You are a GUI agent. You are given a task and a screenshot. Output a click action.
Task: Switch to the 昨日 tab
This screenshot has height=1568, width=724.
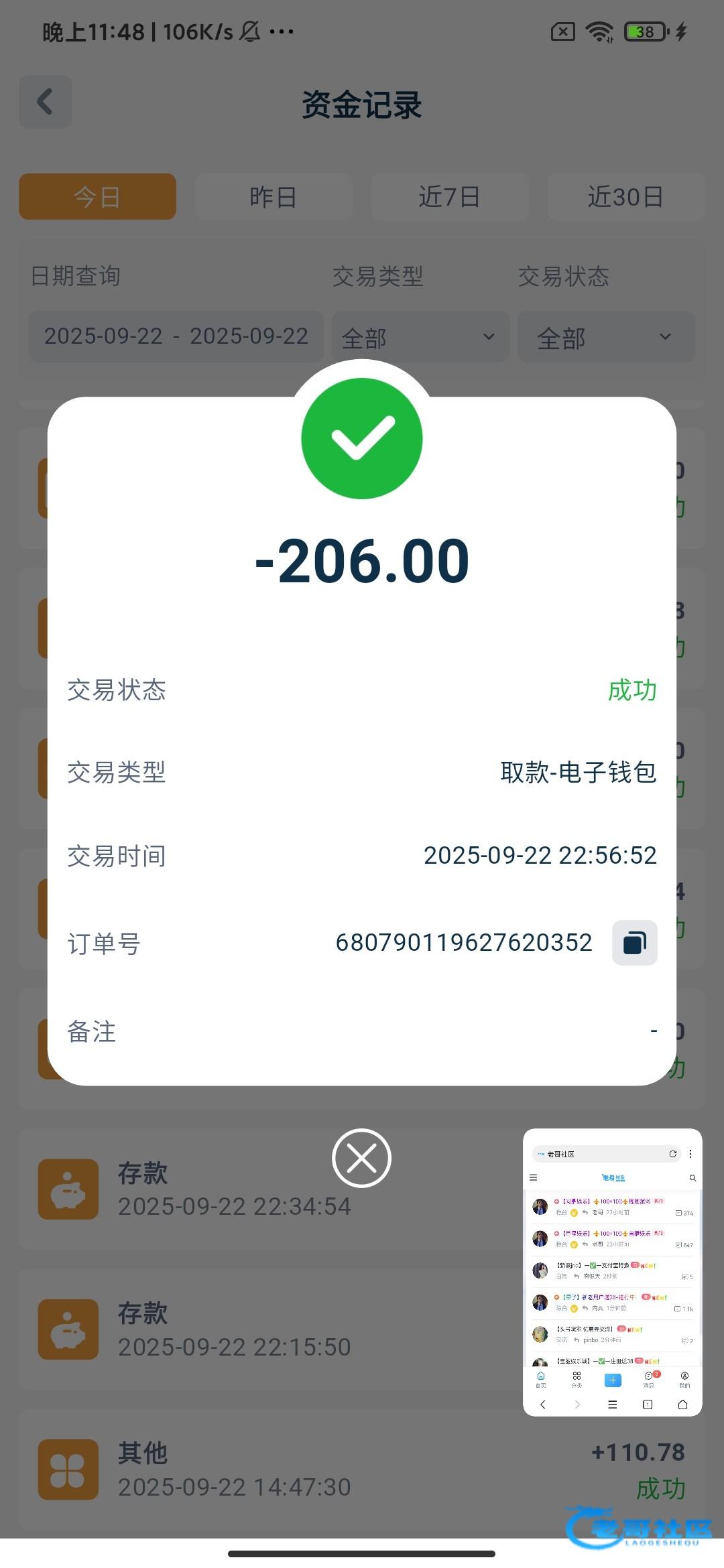(x=274, y=197)
